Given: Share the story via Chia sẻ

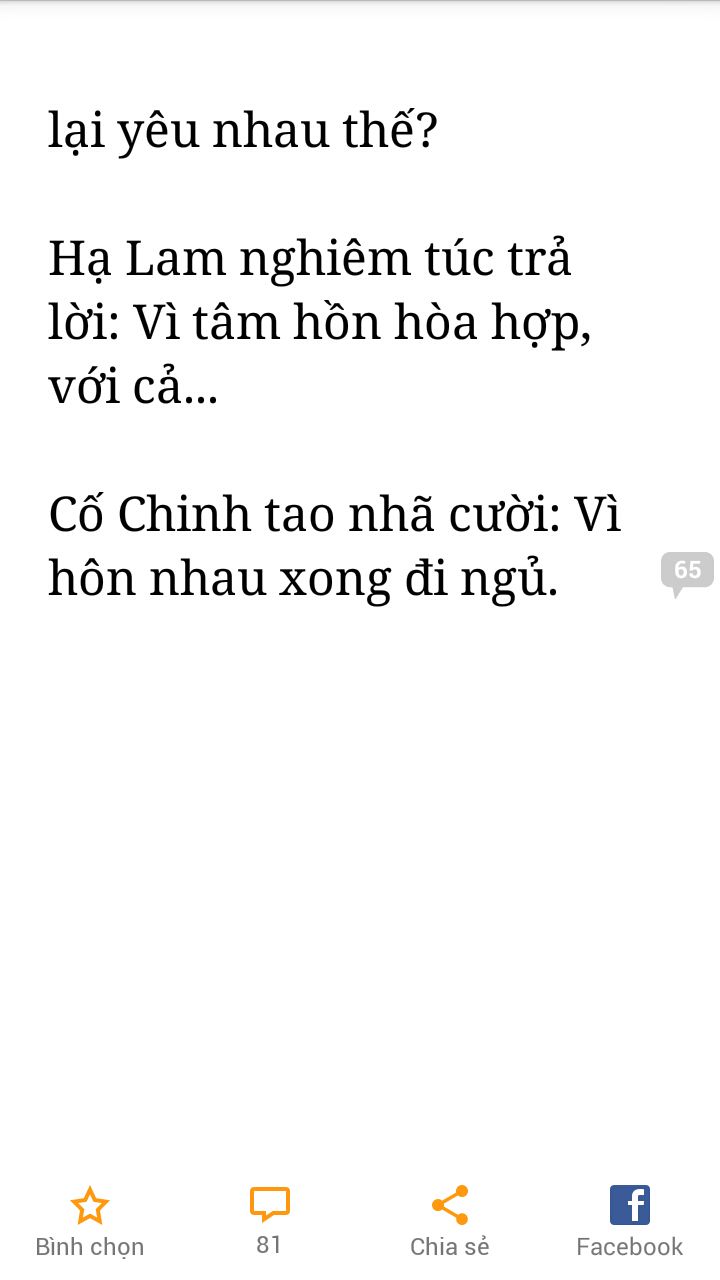Looking at the screenshot, I should pos(449,1219).
